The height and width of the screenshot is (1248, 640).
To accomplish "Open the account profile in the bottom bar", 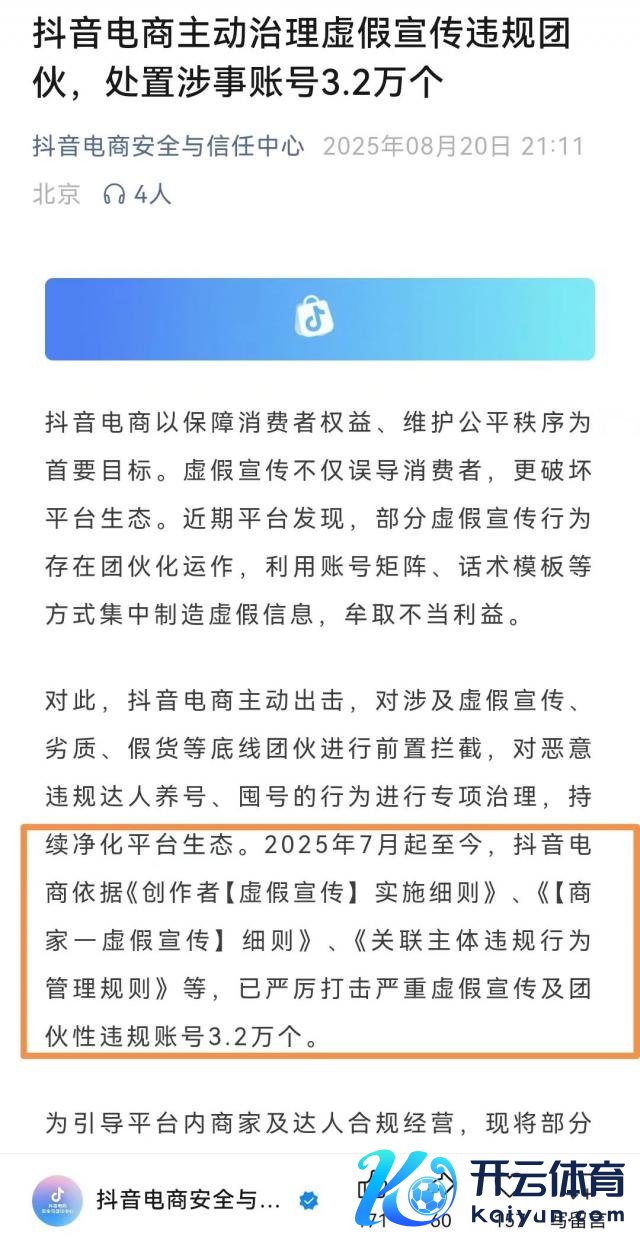I will [58, 1199].
